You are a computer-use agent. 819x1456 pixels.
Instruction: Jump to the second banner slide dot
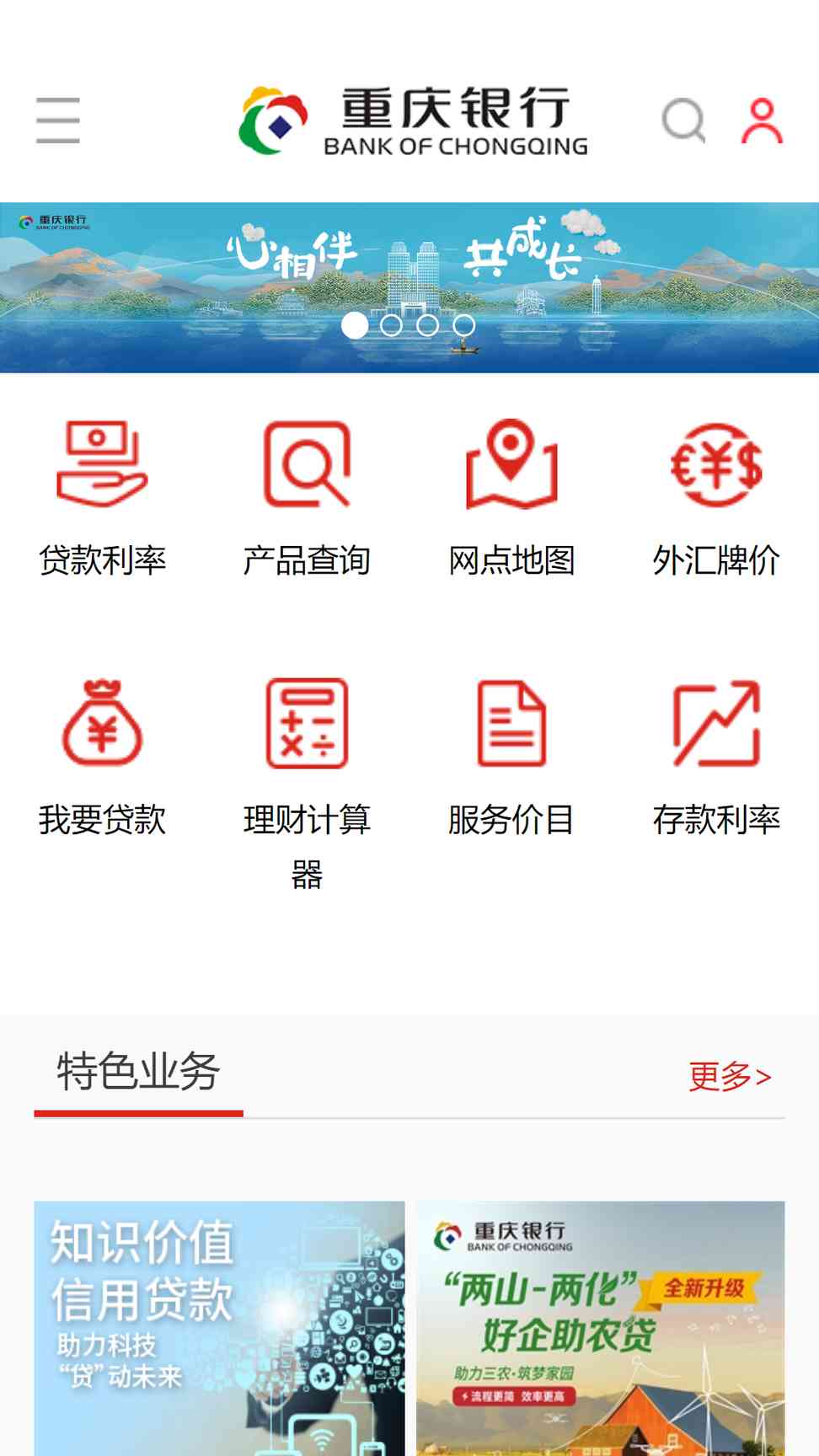point(391,325)
